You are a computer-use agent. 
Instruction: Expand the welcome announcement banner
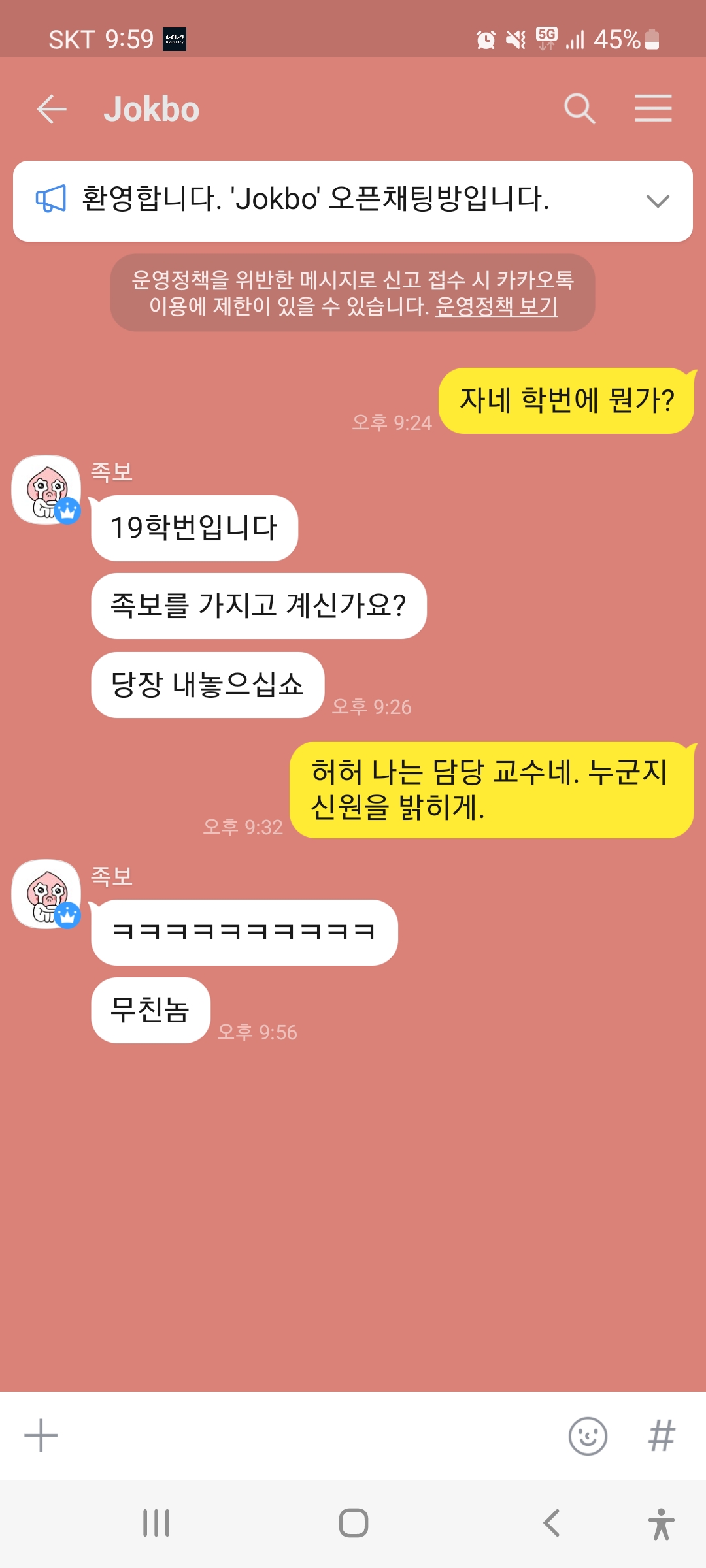point(658,201)
